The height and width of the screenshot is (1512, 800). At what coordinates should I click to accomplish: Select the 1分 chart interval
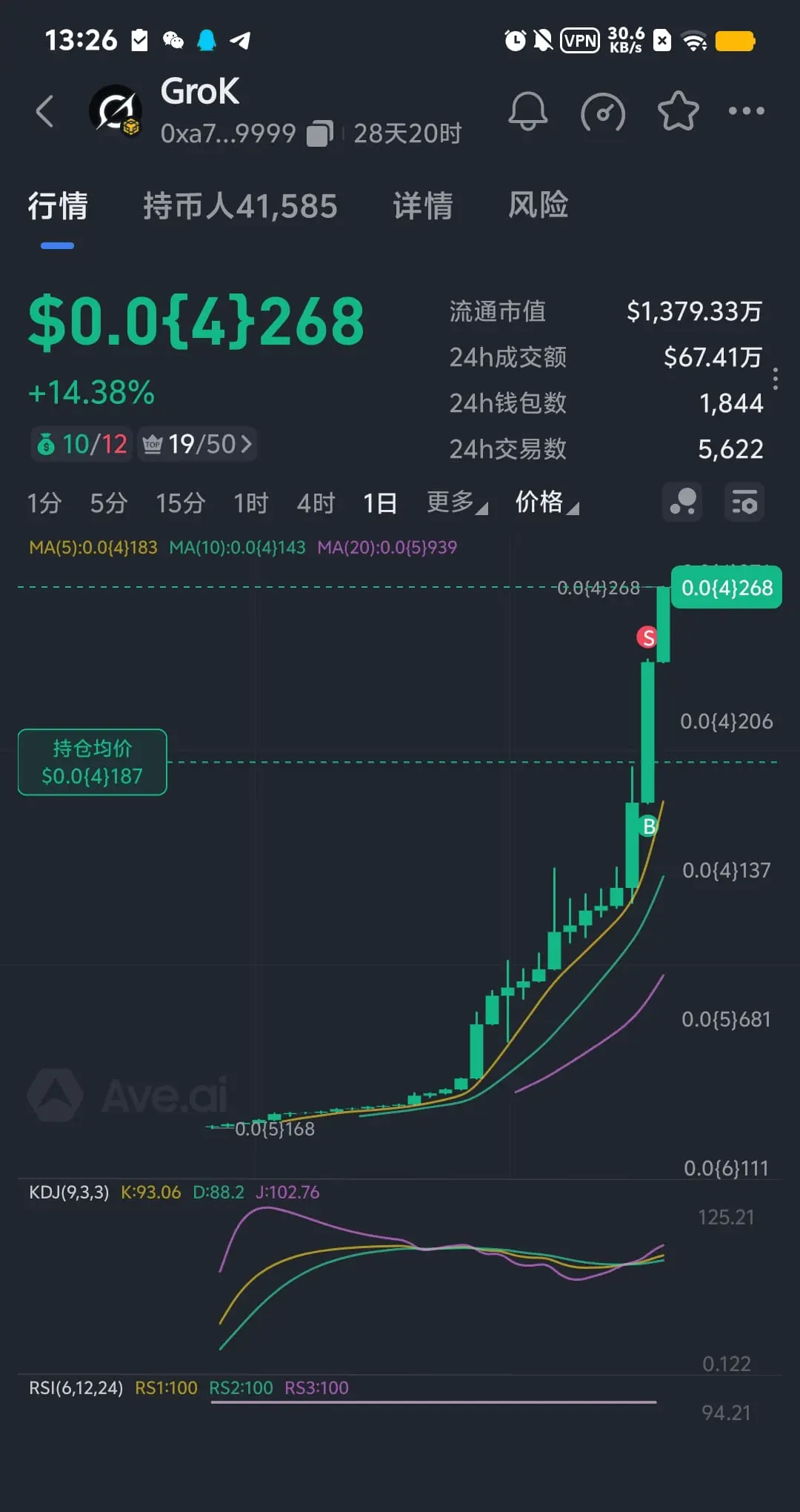pos(44,503)
